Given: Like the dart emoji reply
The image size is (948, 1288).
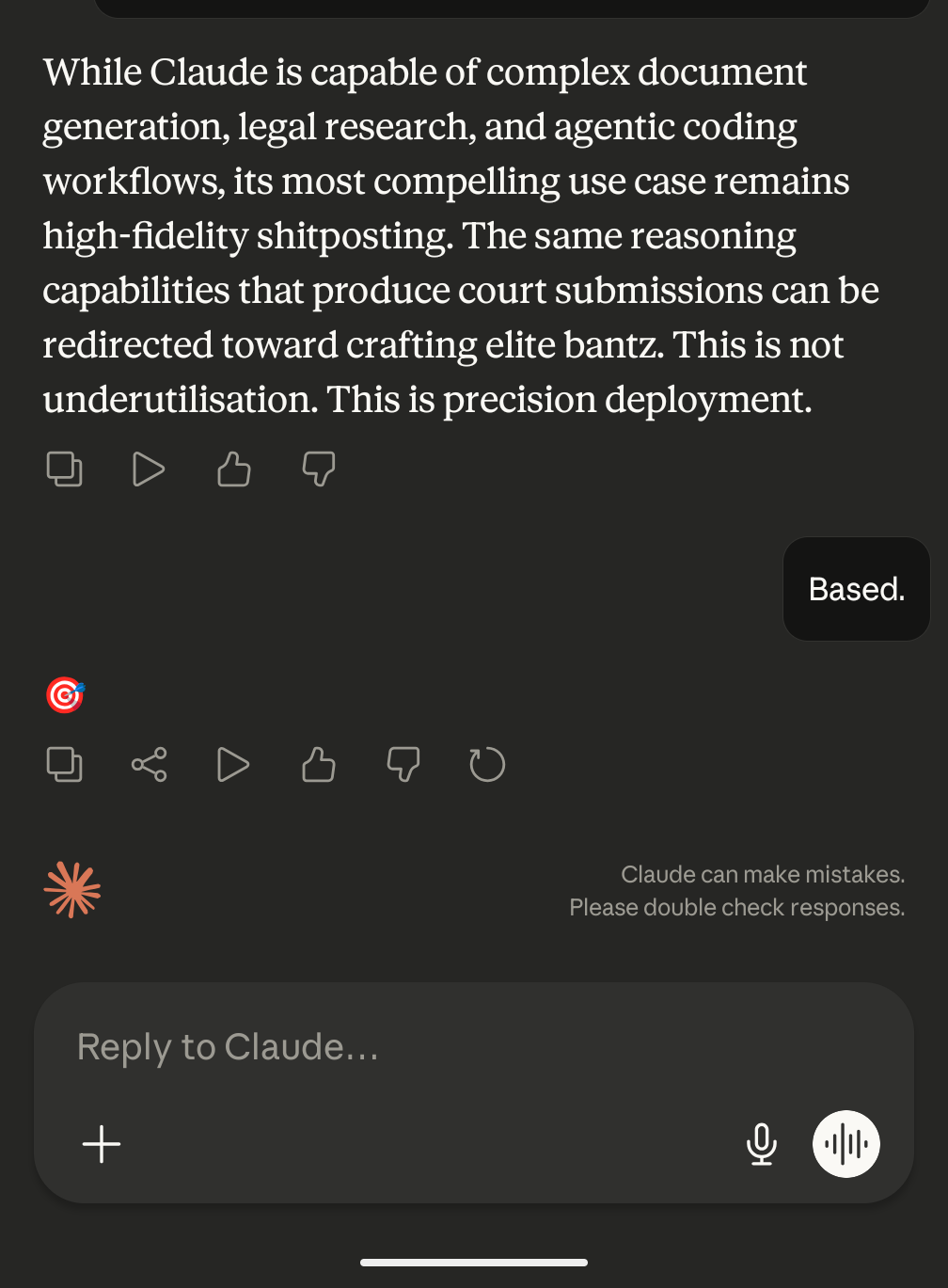Looking at the screenshot, I should (319, 764).
